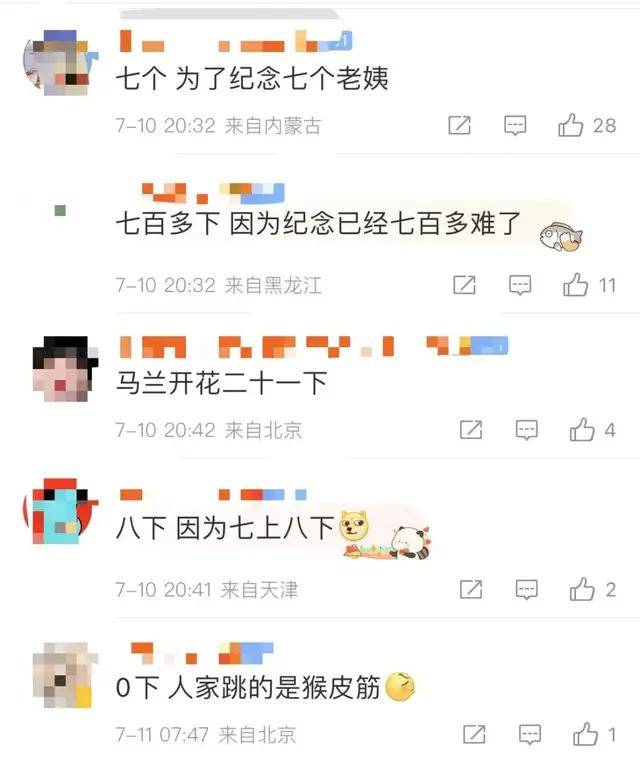Like the comment '0下 人家跳的是猴皮筋'
Viewport: 640px width, 760px height.
[585, 735]
